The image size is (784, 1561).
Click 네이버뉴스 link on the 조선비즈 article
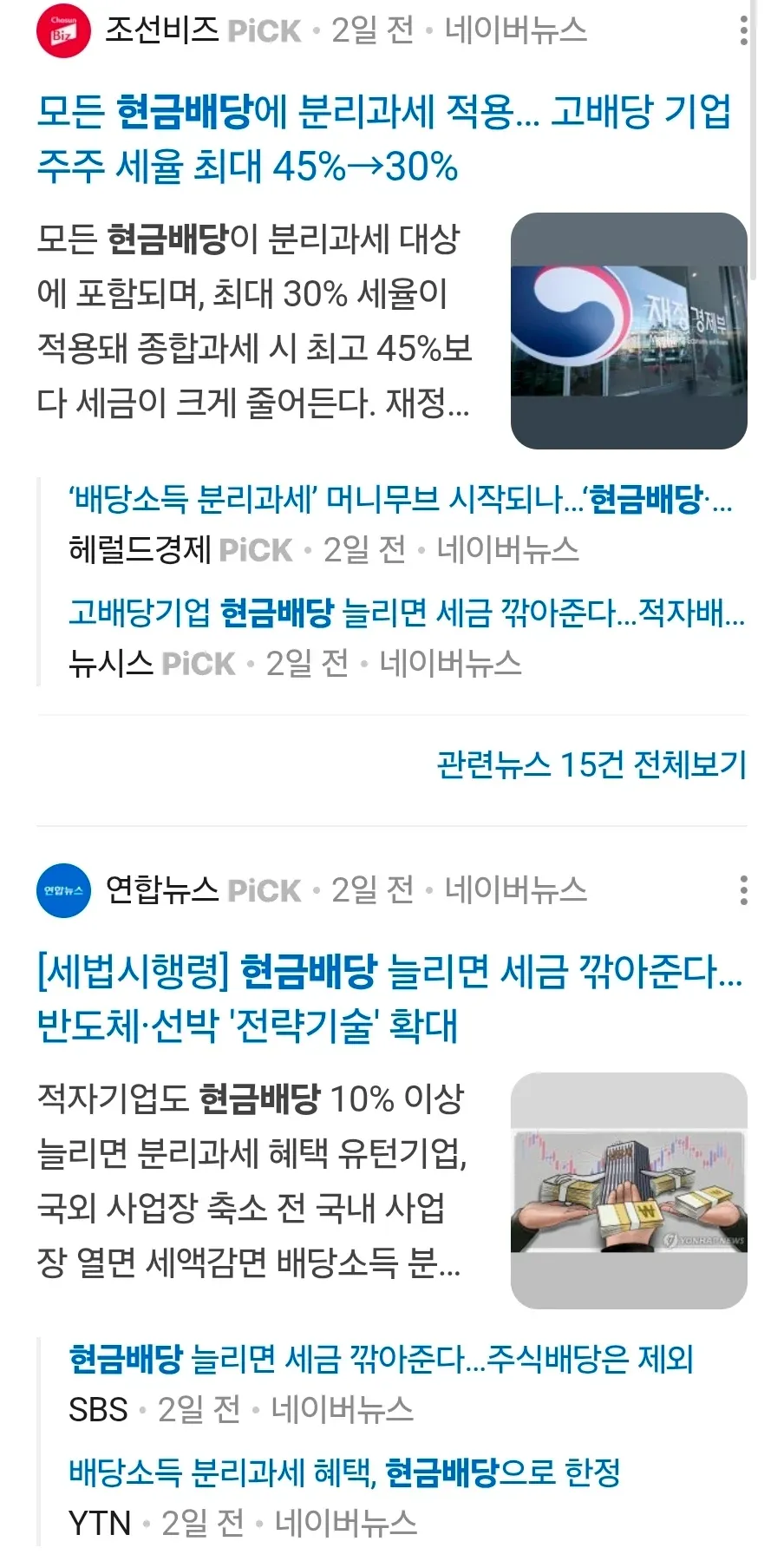514,31
